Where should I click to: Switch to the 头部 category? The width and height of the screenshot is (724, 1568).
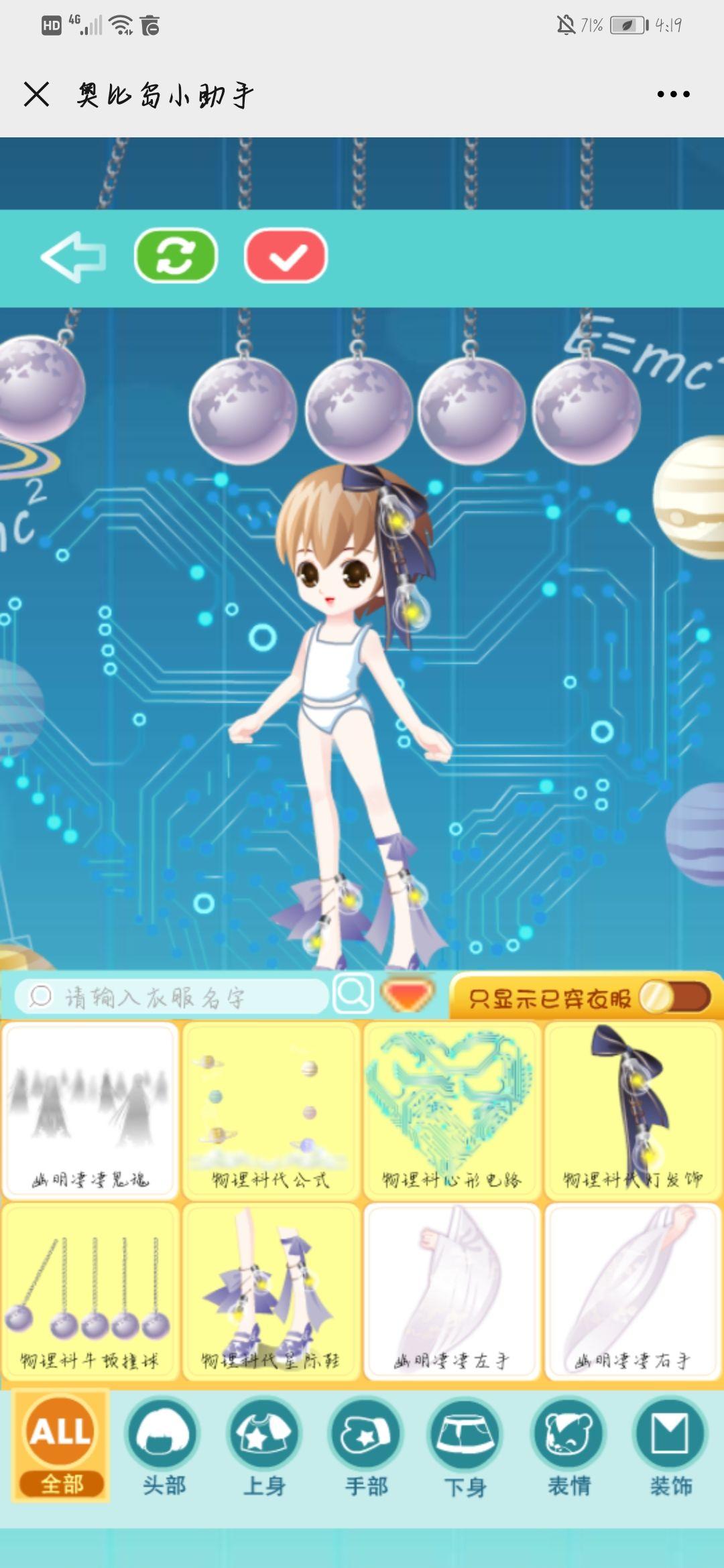(x=164, y=1447)
